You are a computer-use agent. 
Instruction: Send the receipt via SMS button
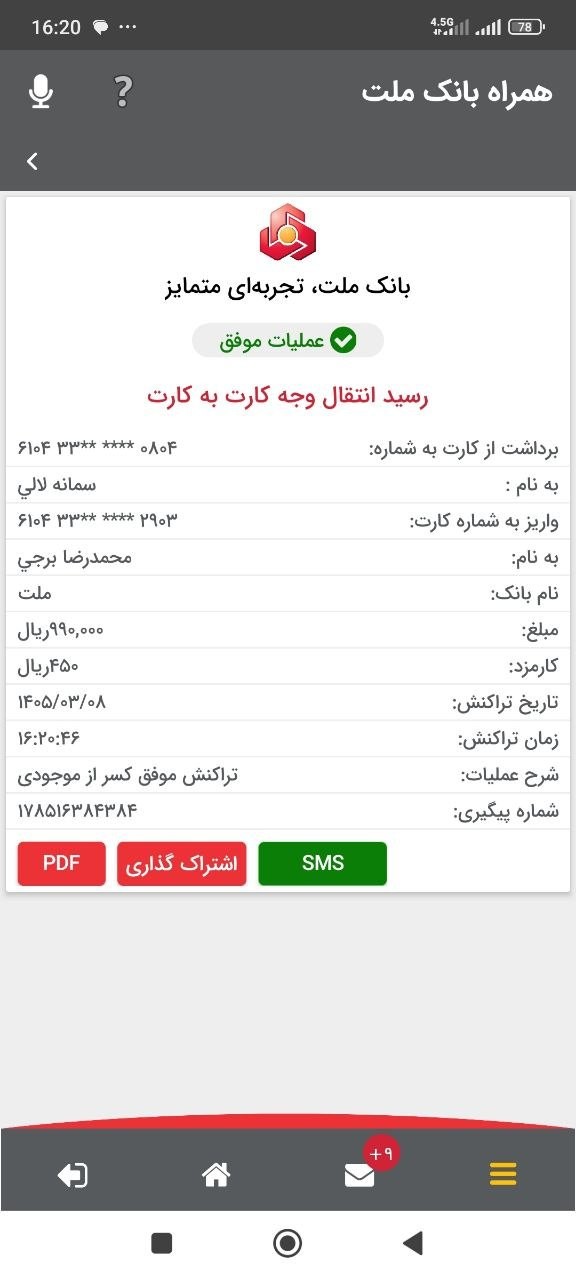click(322, 864)
